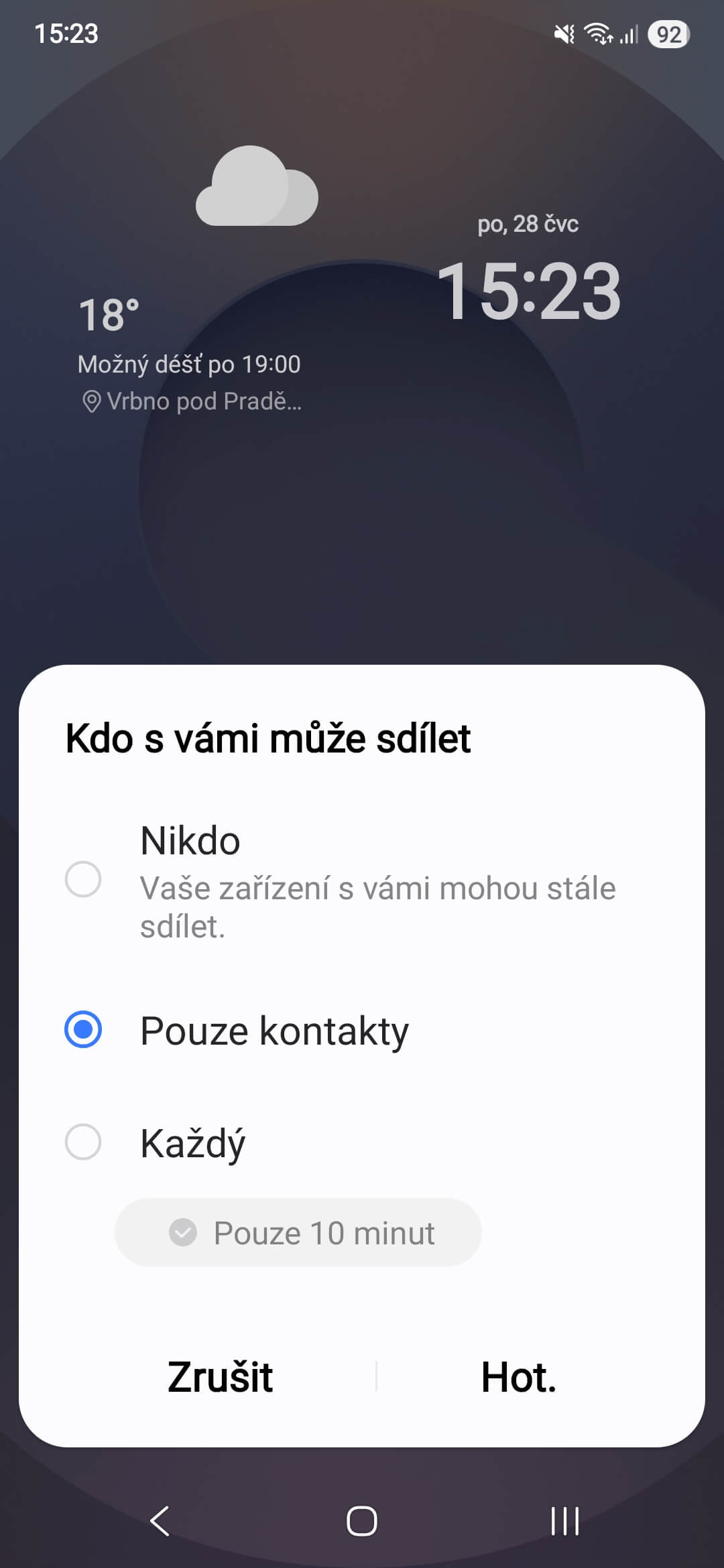This screenshot has width=724, height=1568.
Task: Go back using the navigation bar
Action: [160, 1520]
